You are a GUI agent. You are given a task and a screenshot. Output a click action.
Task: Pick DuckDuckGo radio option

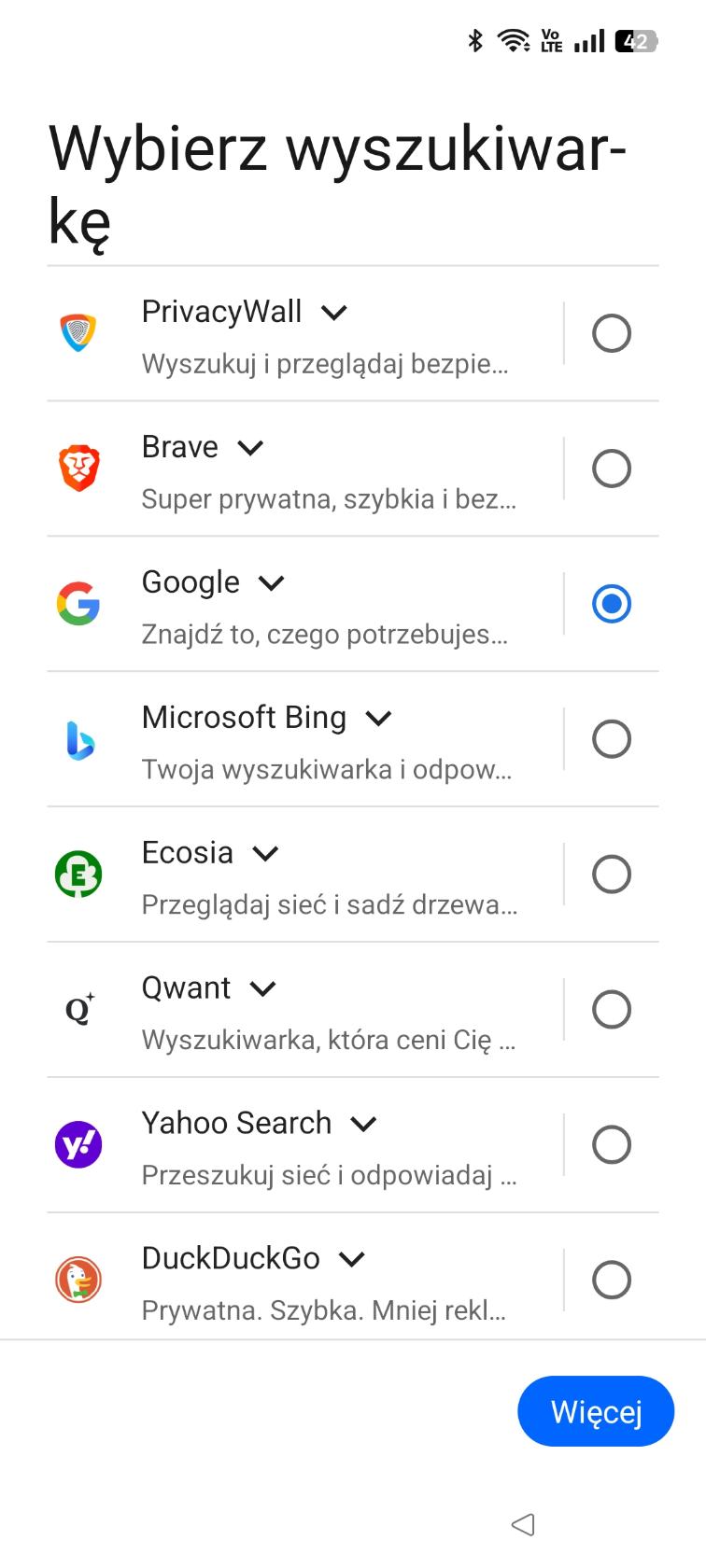(611, 1281)
